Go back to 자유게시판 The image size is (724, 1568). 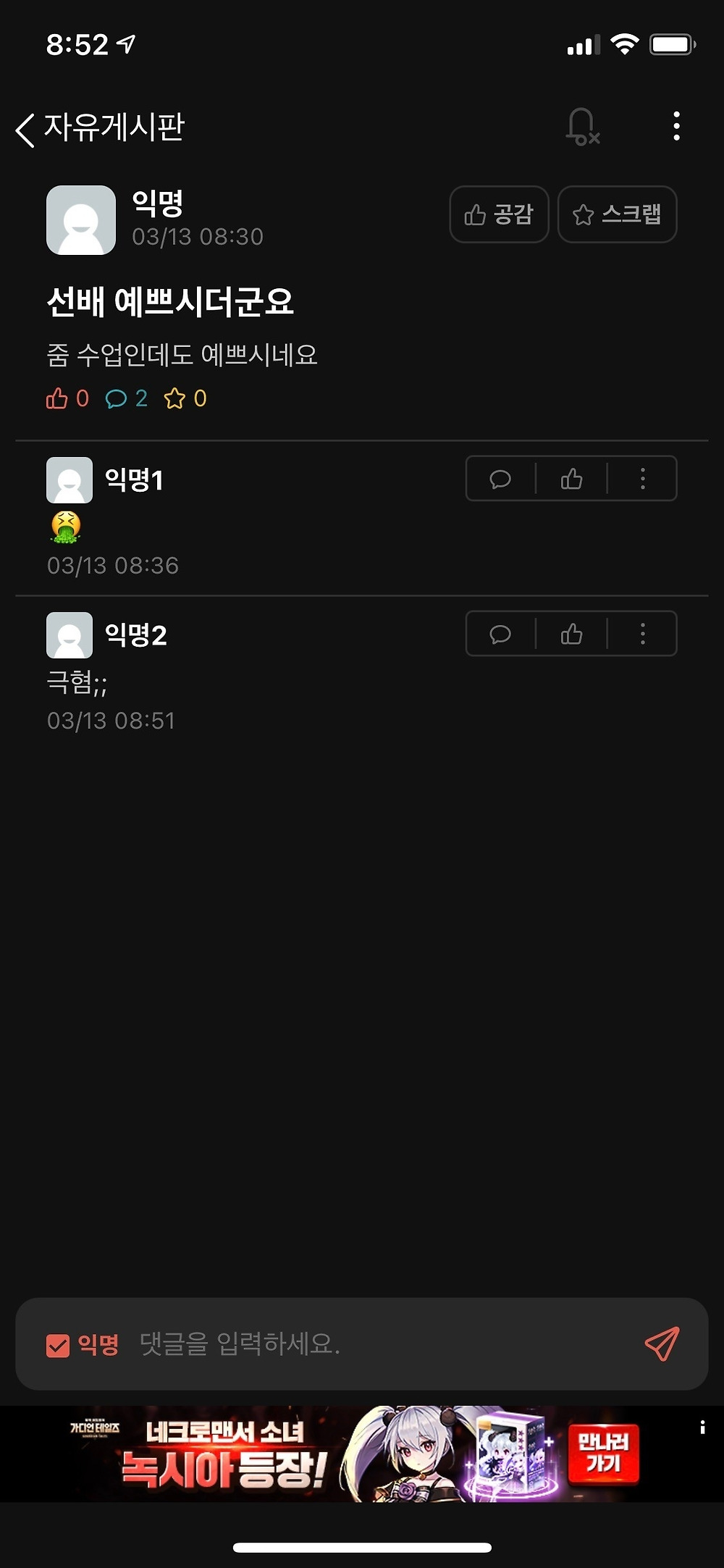[x=26, y=130]
